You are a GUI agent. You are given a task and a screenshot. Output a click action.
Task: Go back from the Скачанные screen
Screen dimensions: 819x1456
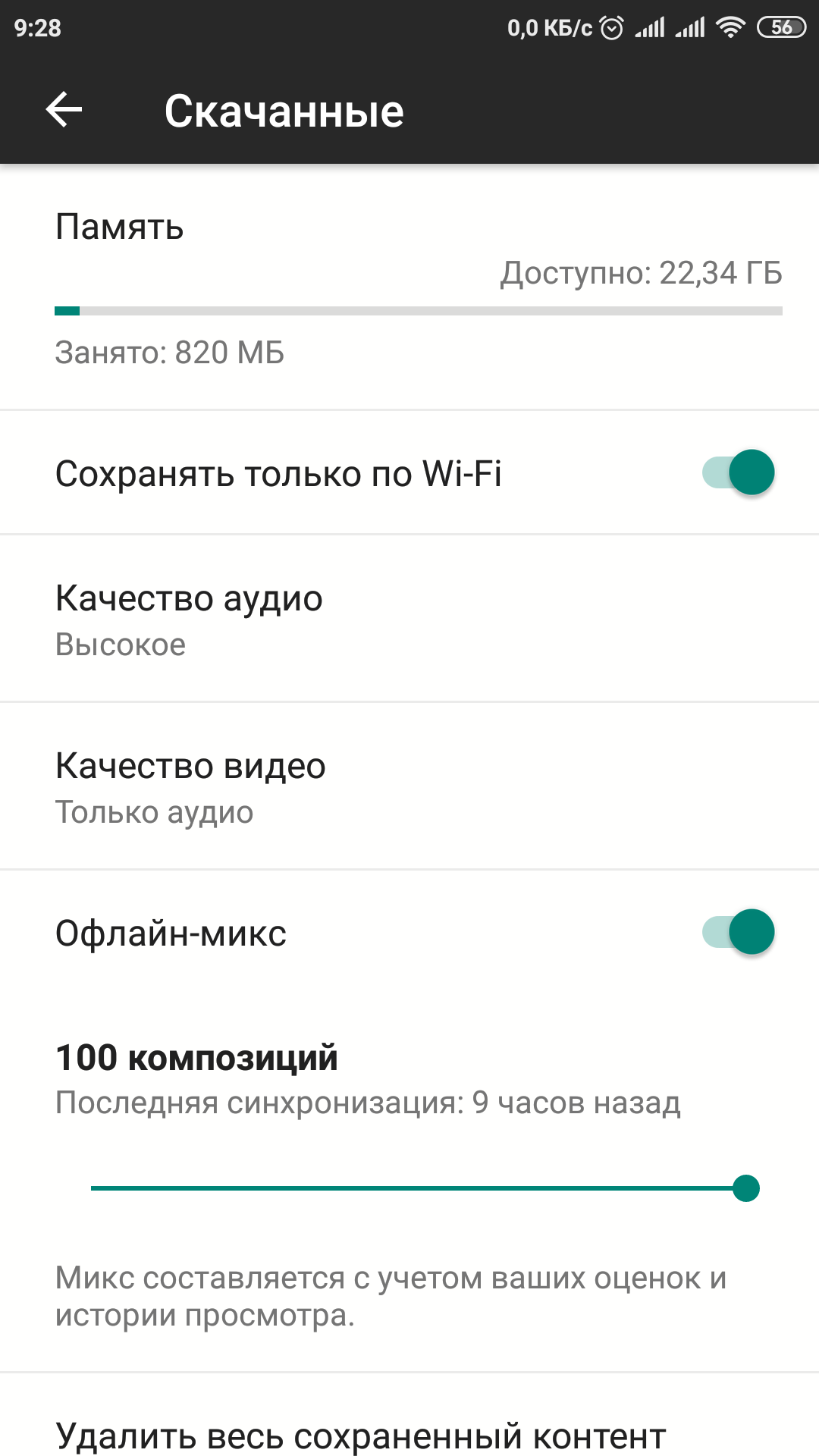(64, 111)
